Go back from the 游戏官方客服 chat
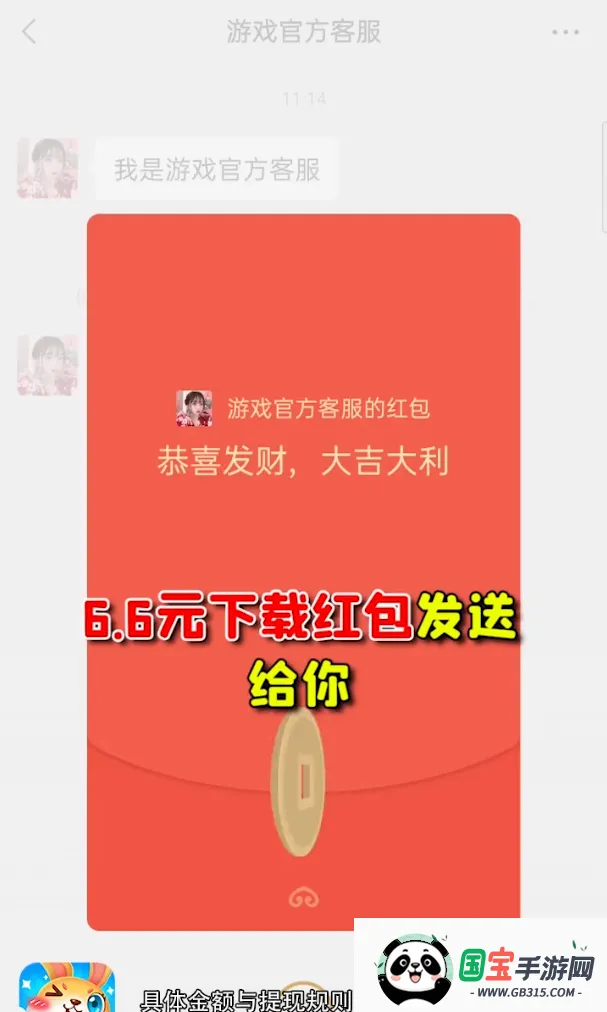The width and height of the screenshot is (607, 1012). (29, 32)
